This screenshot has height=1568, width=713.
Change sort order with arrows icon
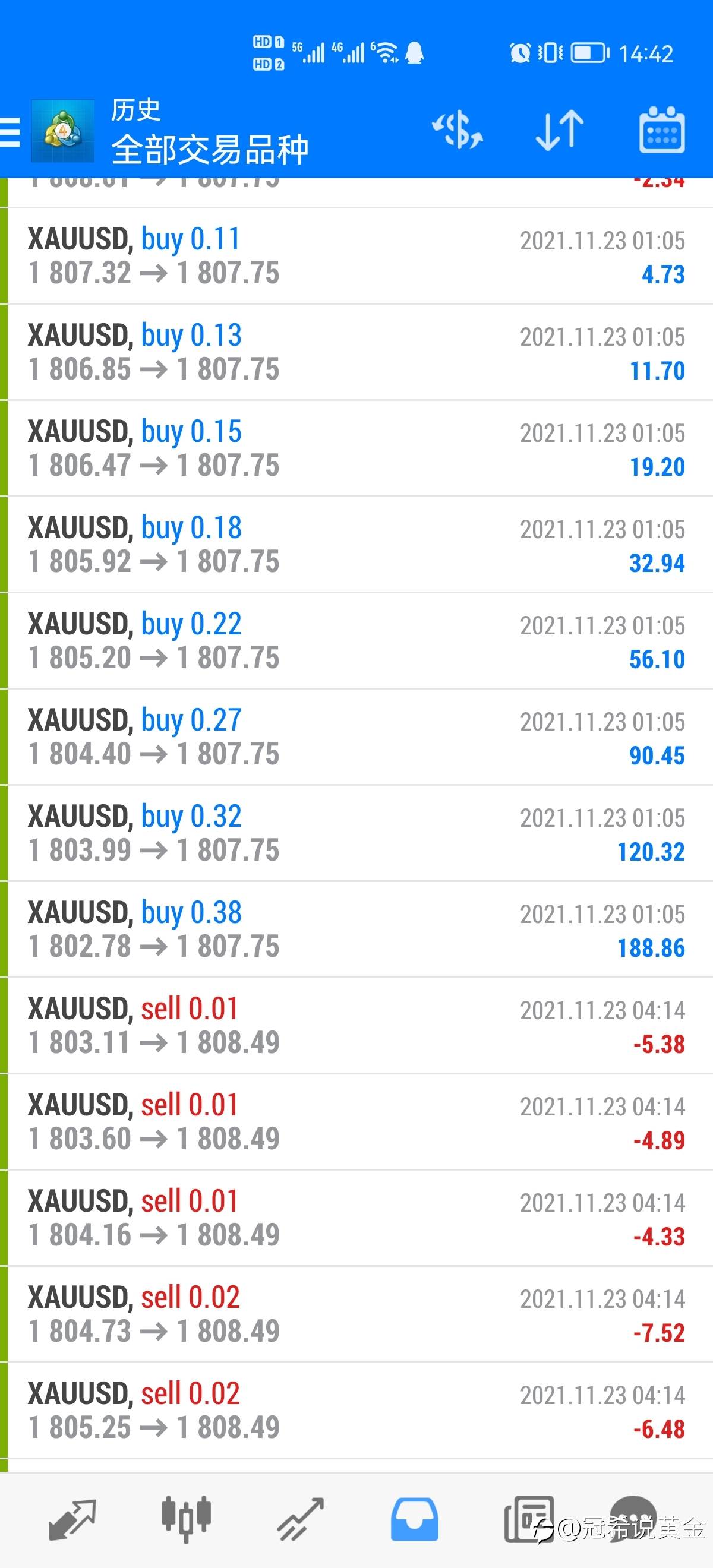coord(560,129)
